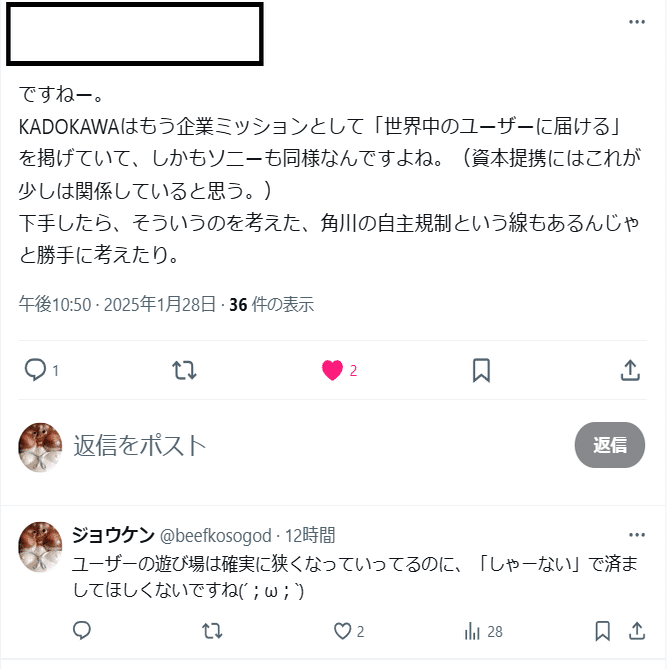Tap the reply icon under the main post

36,370
